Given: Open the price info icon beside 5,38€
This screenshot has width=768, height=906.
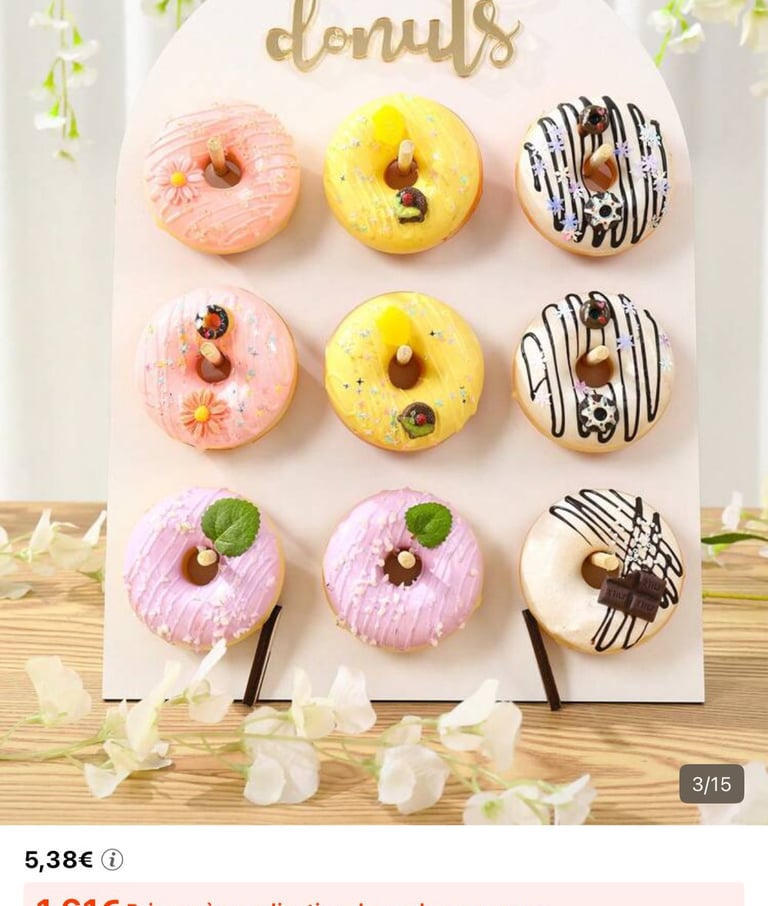Looking at the screenshot, I should [112, 860].
